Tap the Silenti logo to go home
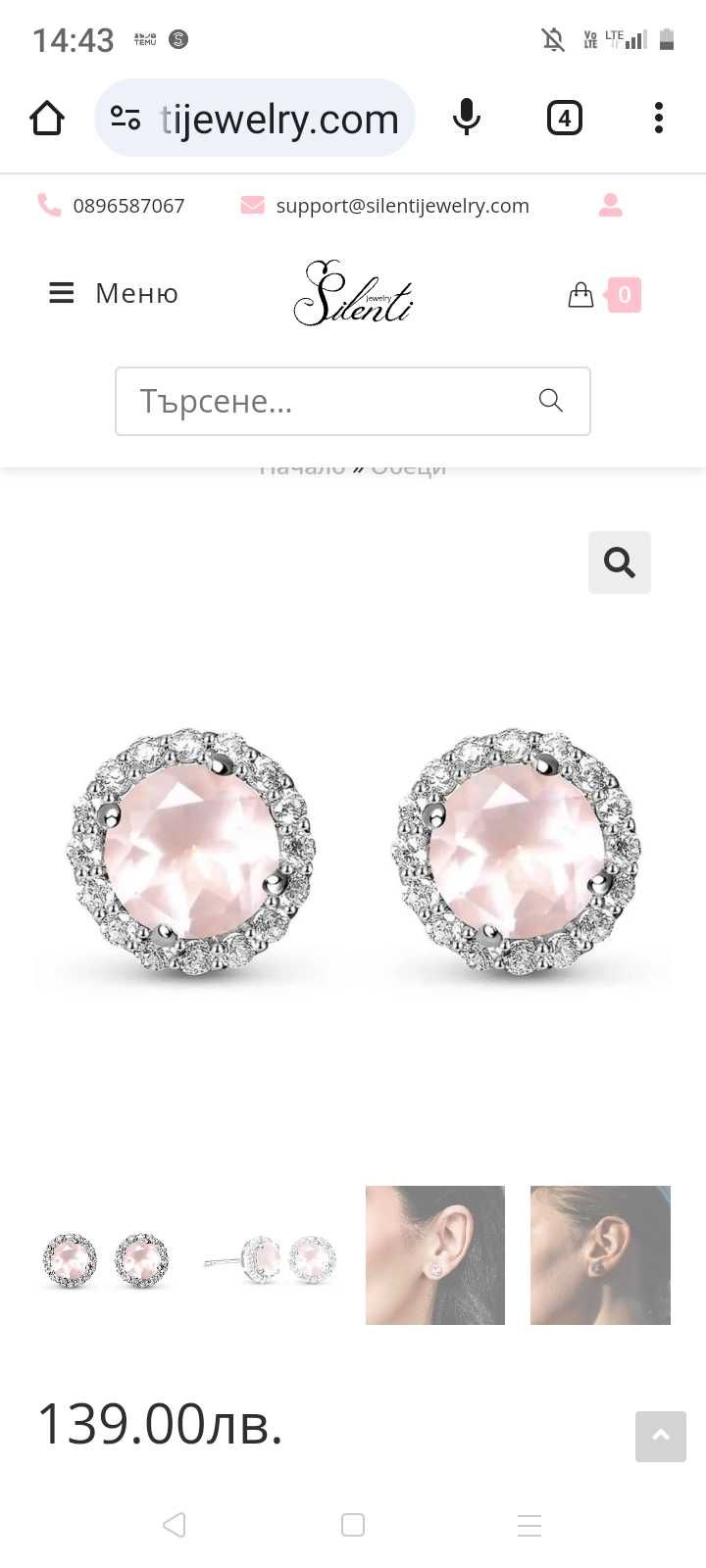 pos(353,293)
